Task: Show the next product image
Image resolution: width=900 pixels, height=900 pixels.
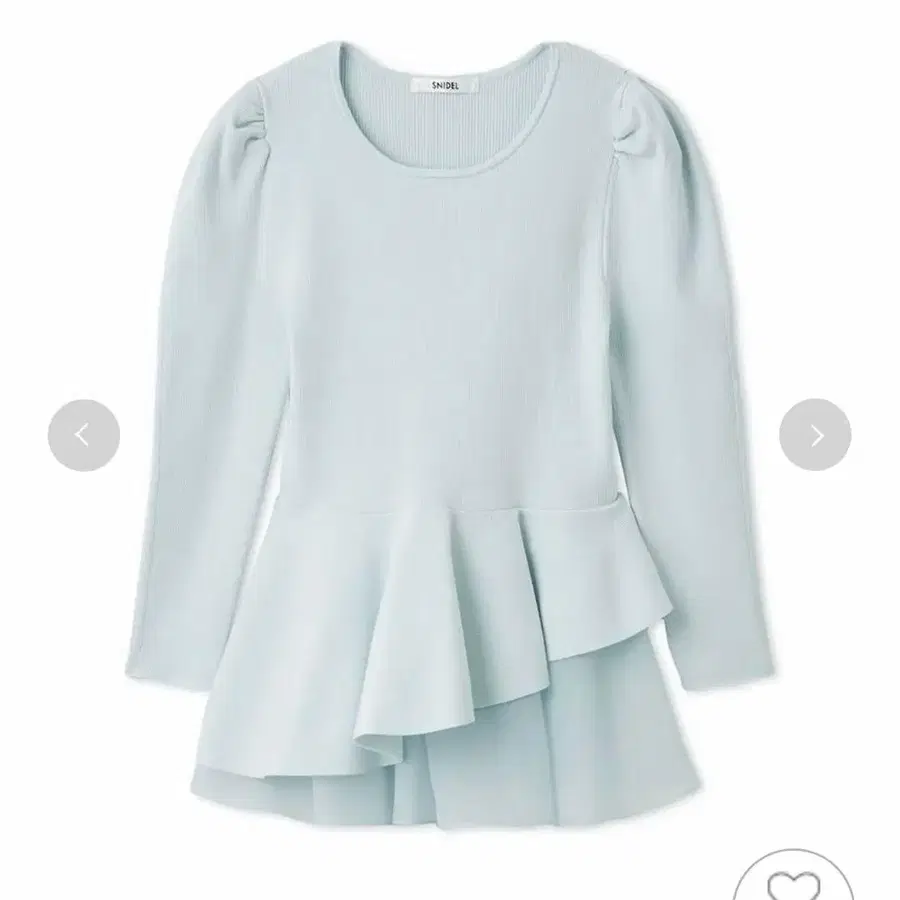Action: (815, 435)
